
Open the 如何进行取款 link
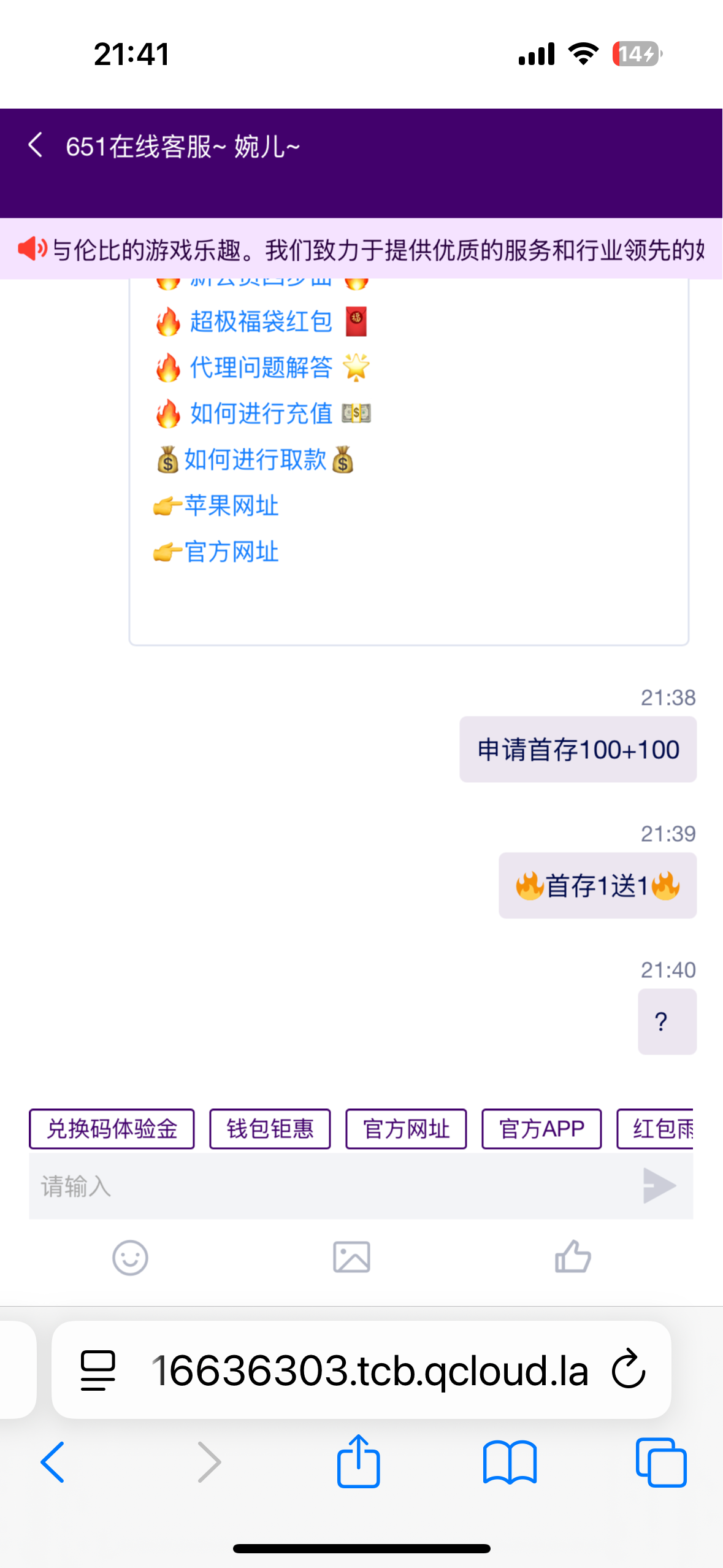254,459
